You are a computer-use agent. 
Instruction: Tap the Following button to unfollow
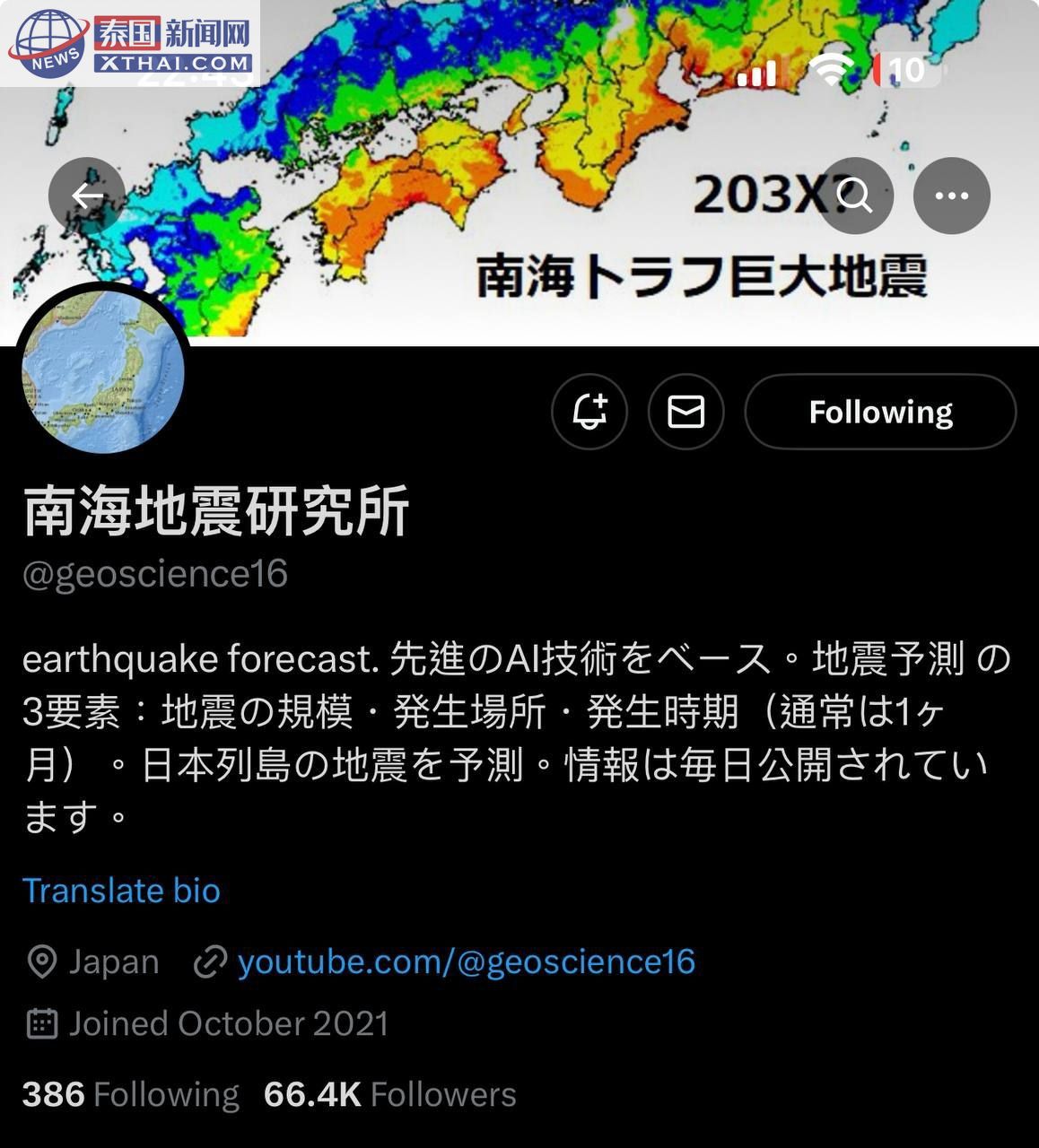point(880,412)
